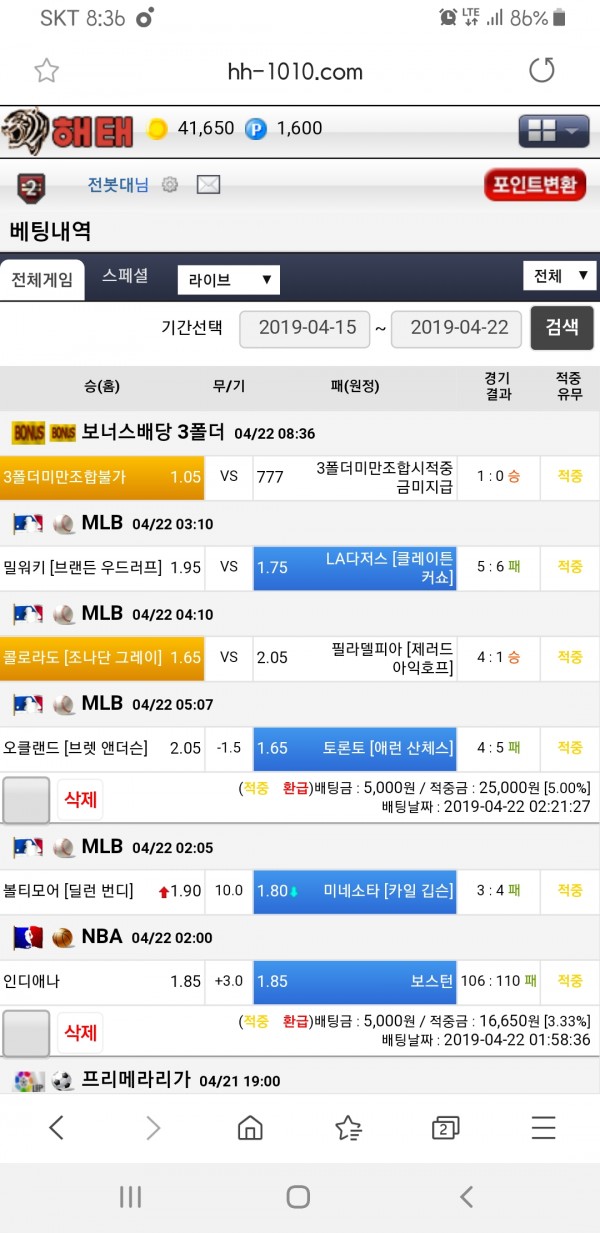Tick the checkbox for the 16,650원 bet
Screen dimensions: 600x1233
(26, 1033)
